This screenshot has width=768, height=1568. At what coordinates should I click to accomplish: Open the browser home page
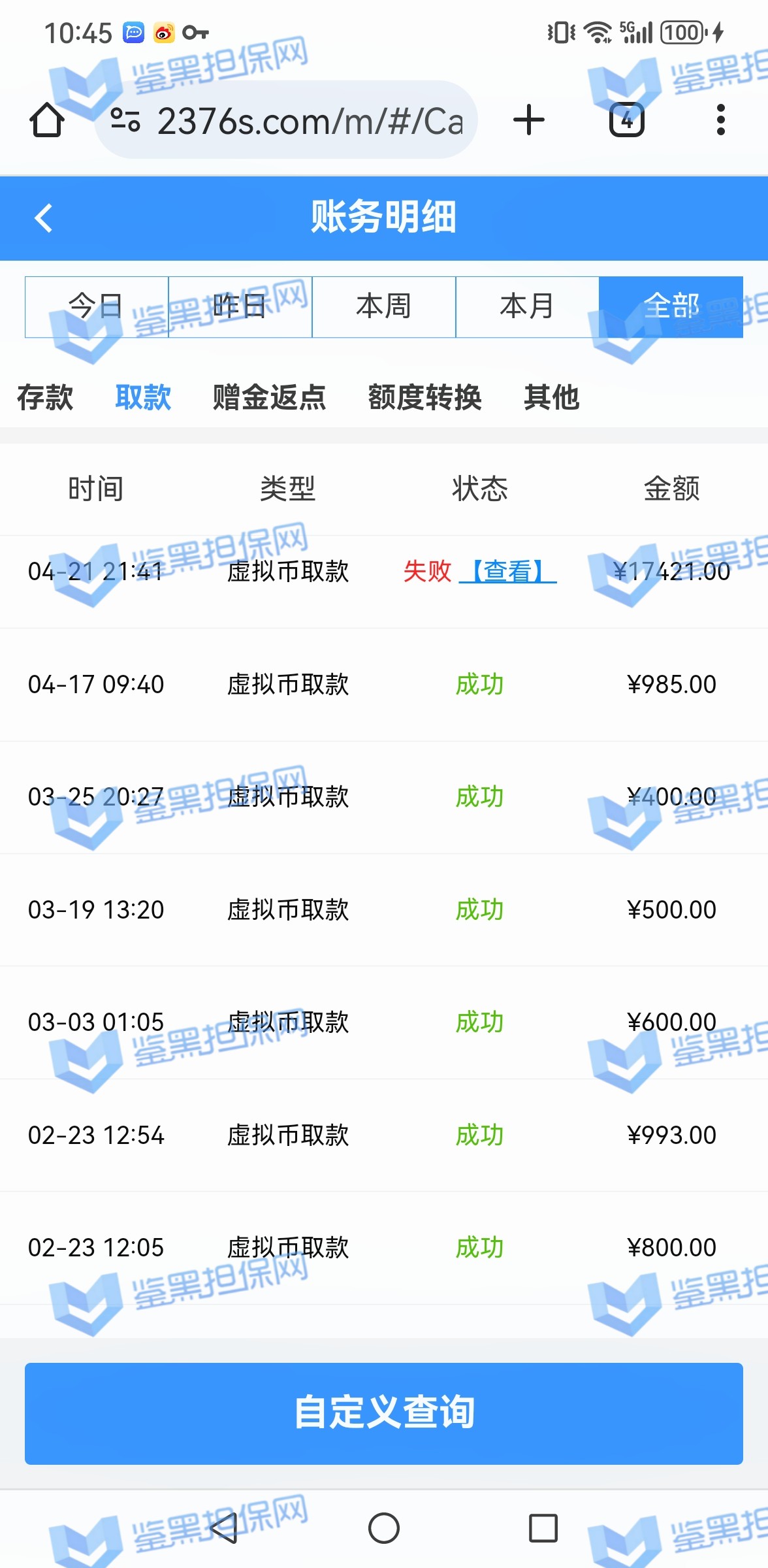tap(47, 120)
